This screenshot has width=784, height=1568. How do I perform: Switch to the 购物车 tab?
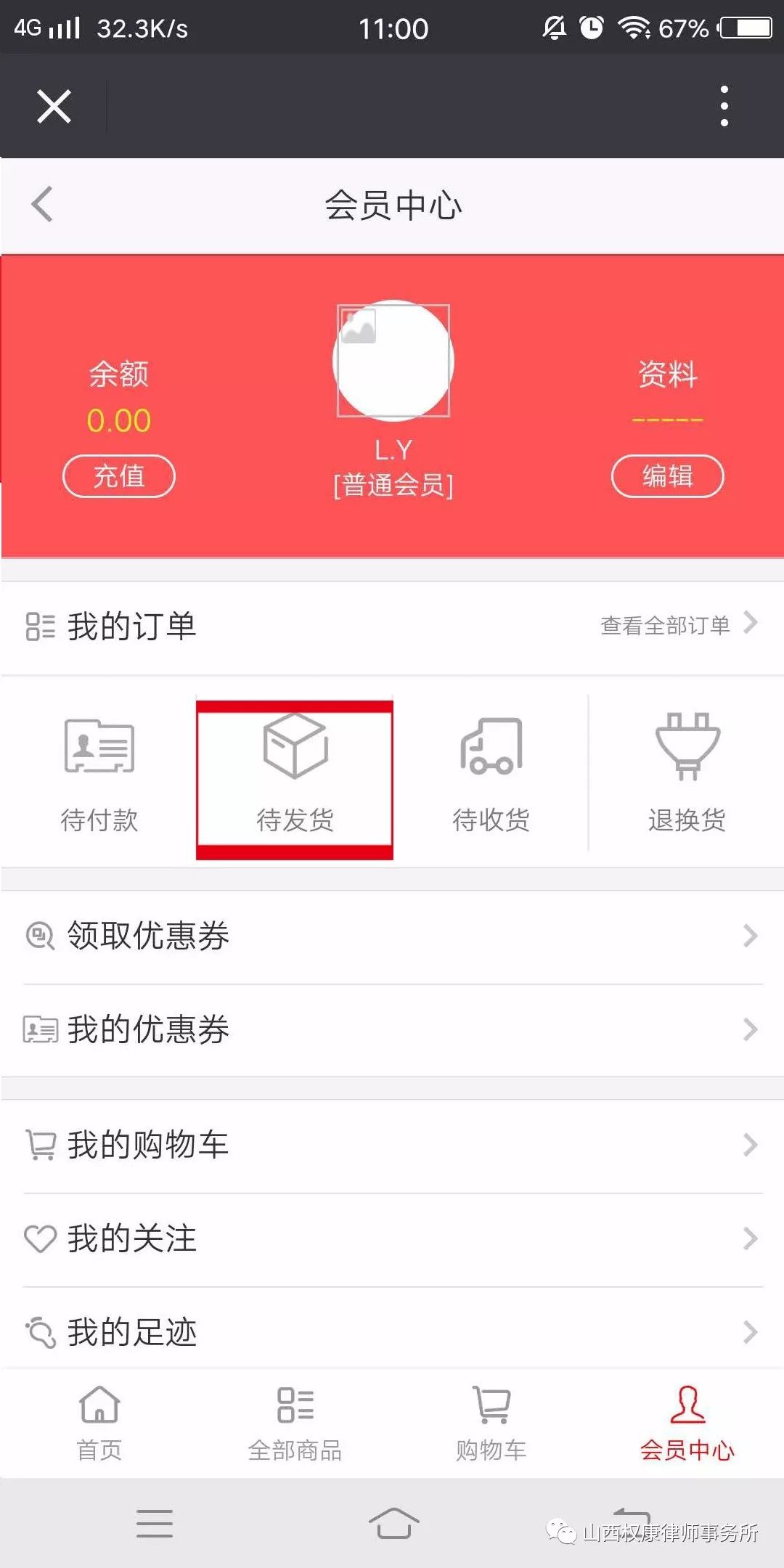pyautogui.click(x=491, y=1423)
